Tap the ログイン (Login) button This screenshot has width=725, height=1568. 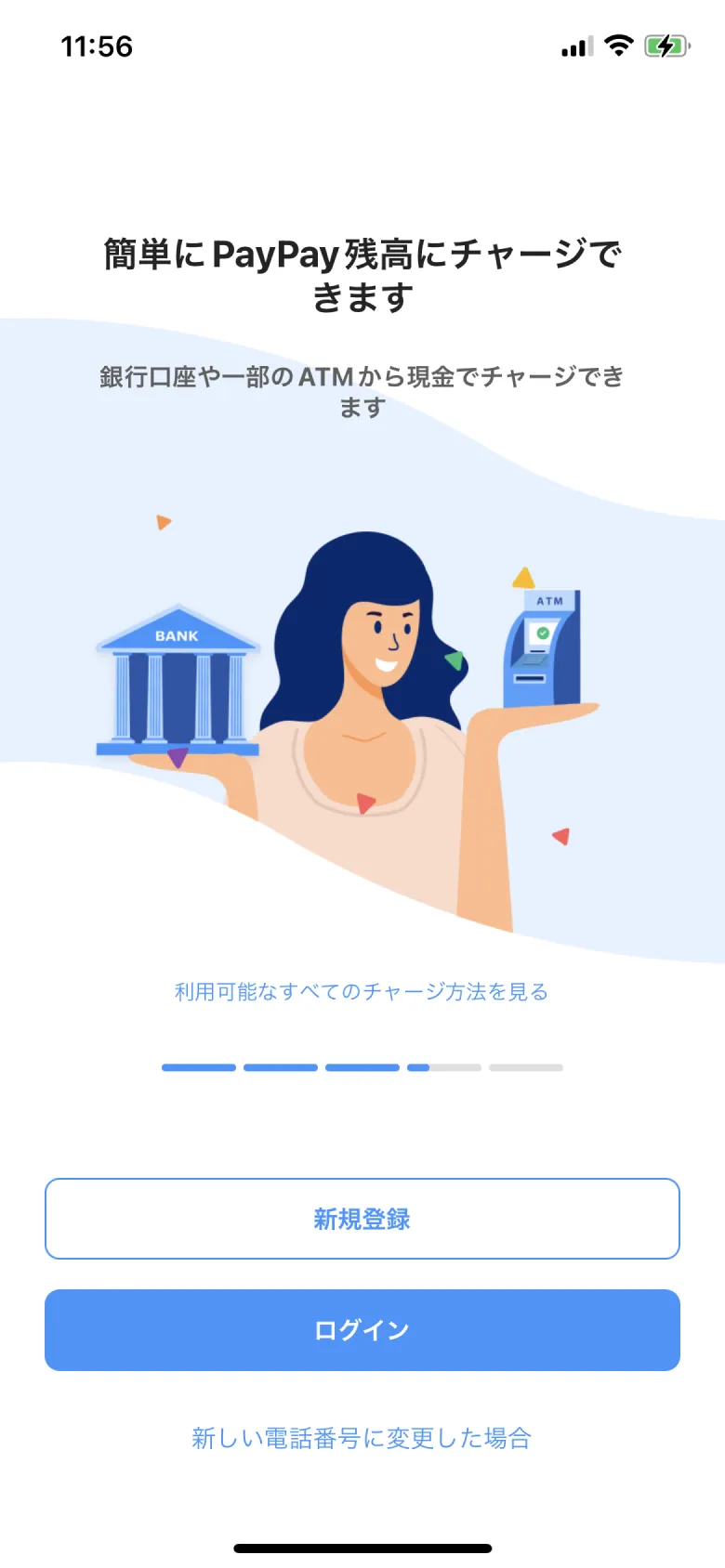click(x=362, y=1330)
